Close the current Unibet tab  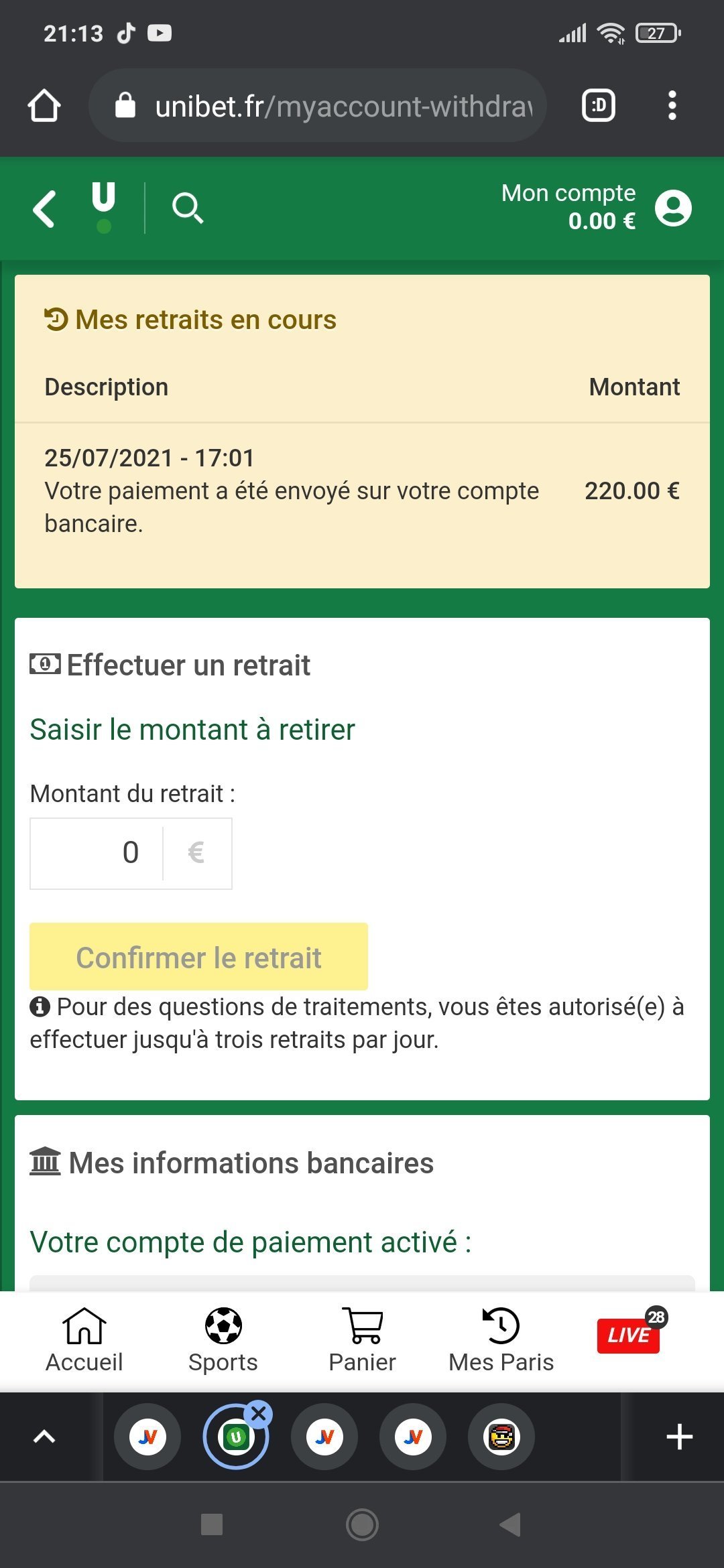click(x=259, y=1414)
